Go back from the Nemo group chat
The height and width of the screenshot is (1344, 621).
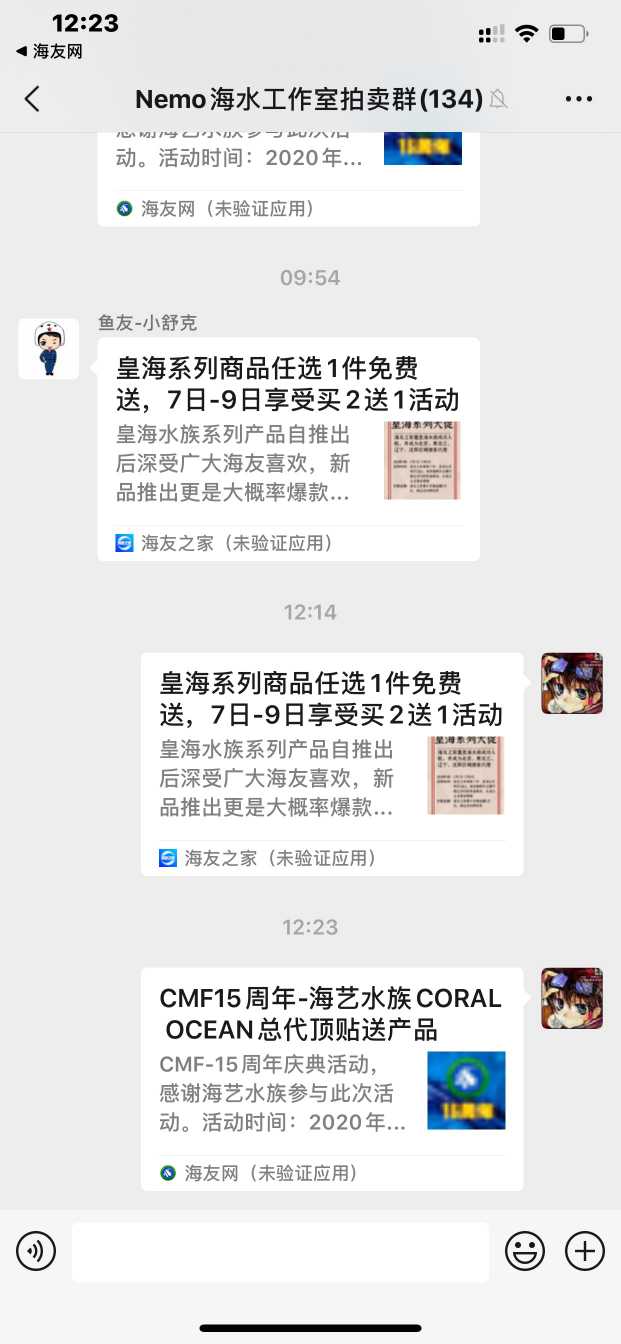[x=33, y=98]
